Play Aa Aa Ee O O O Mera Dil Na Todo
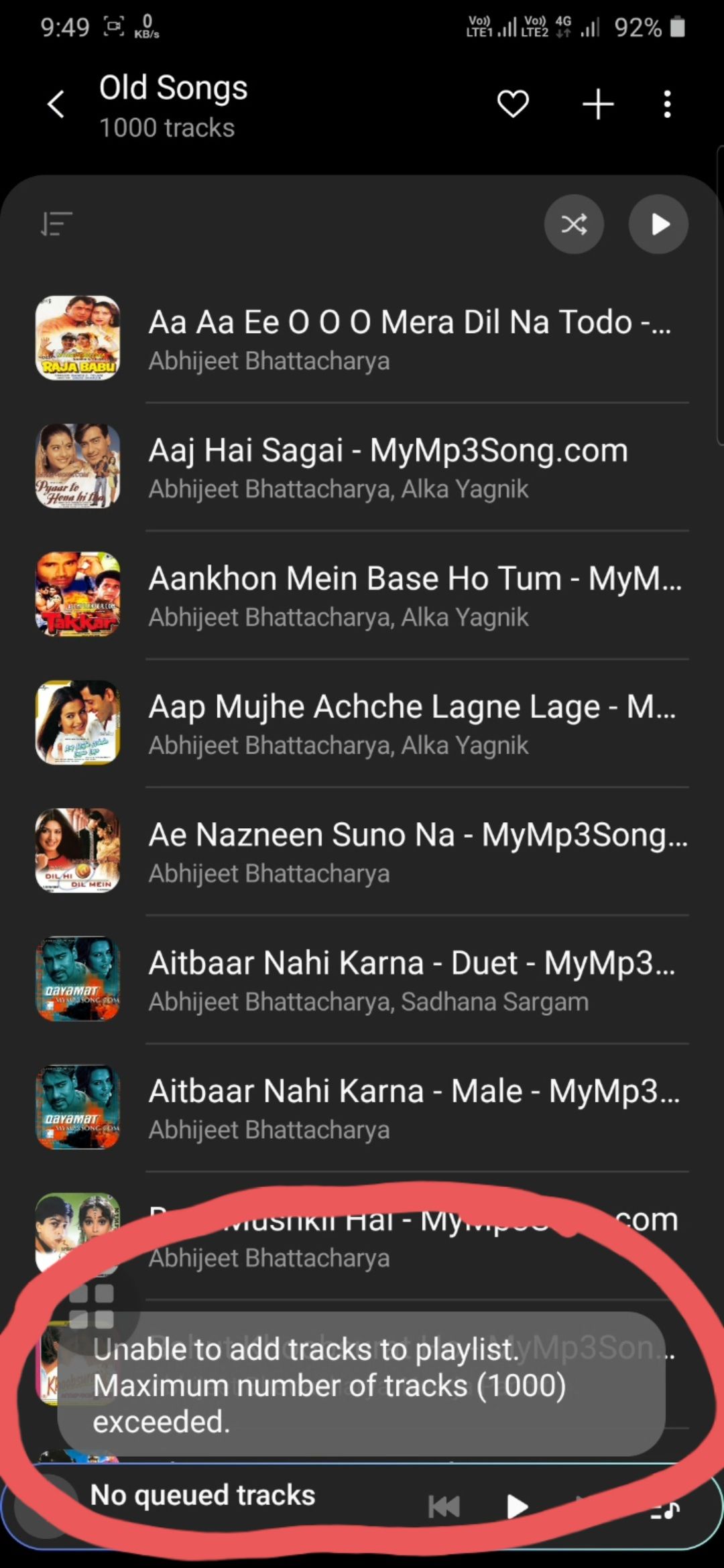 [x=409, y=339]
